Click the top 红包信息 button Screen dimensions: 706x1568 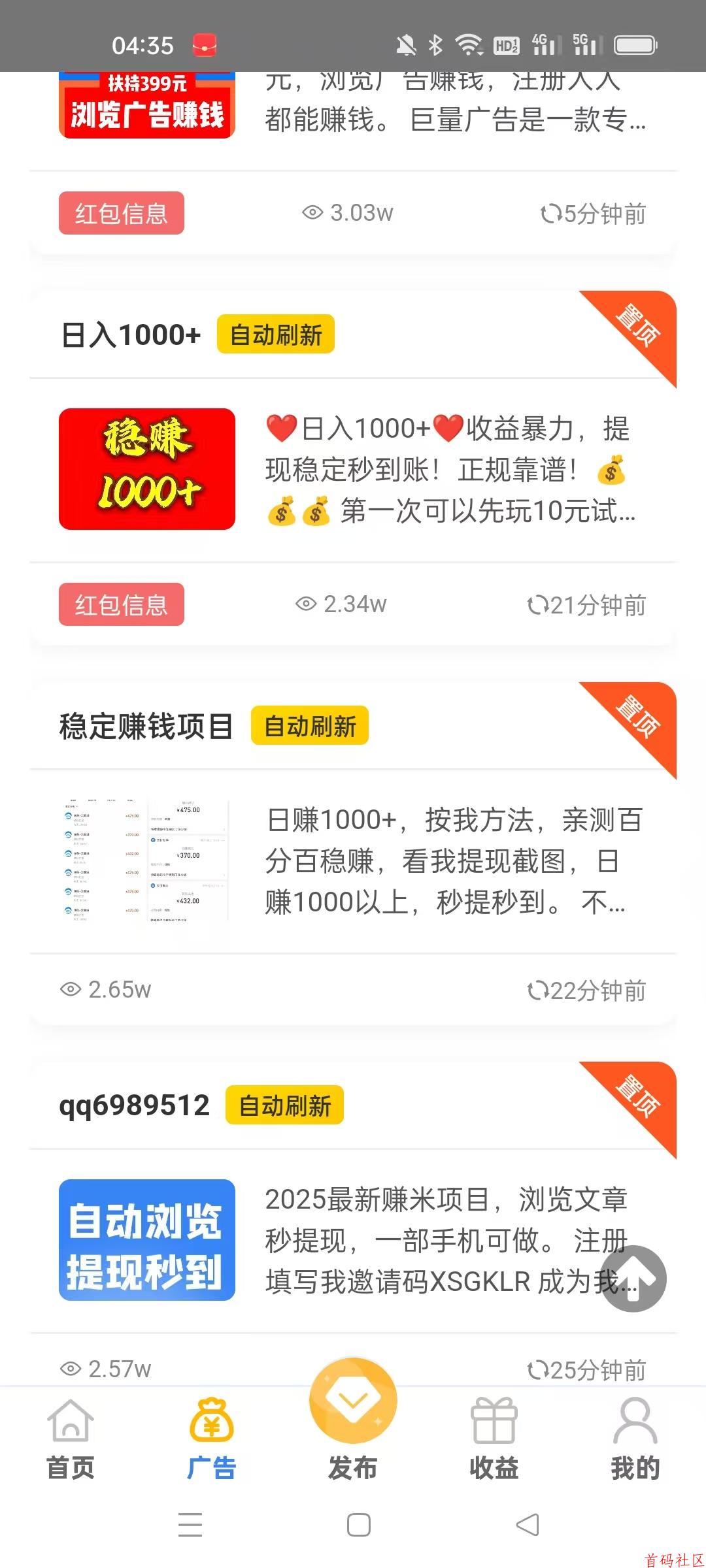pyautogui.click(x=121, y=212)
